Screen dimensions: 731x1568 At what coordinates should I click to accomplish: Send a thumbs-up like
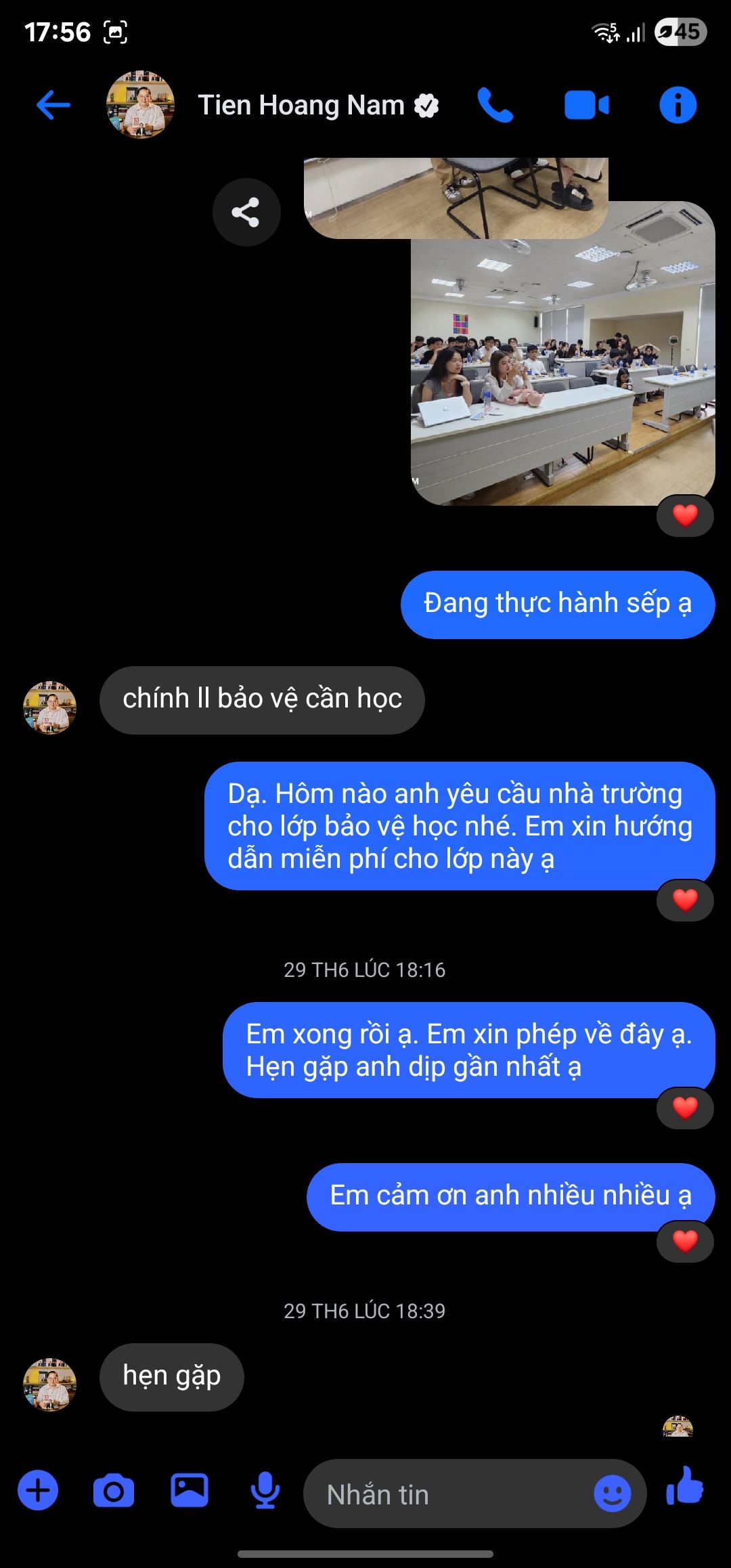(685, 1487)
